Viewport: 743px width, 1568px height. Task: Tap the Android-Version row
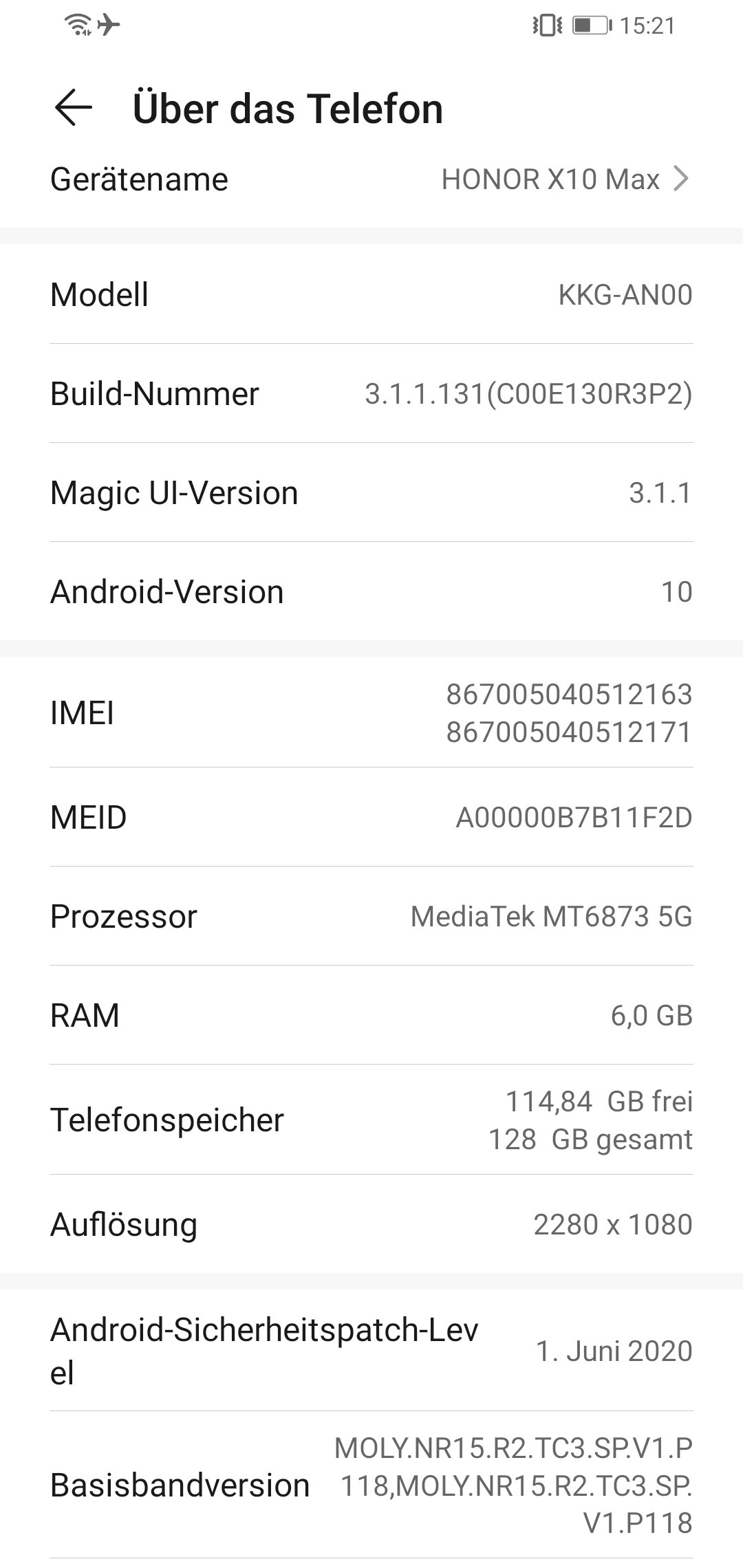point(371,591)
